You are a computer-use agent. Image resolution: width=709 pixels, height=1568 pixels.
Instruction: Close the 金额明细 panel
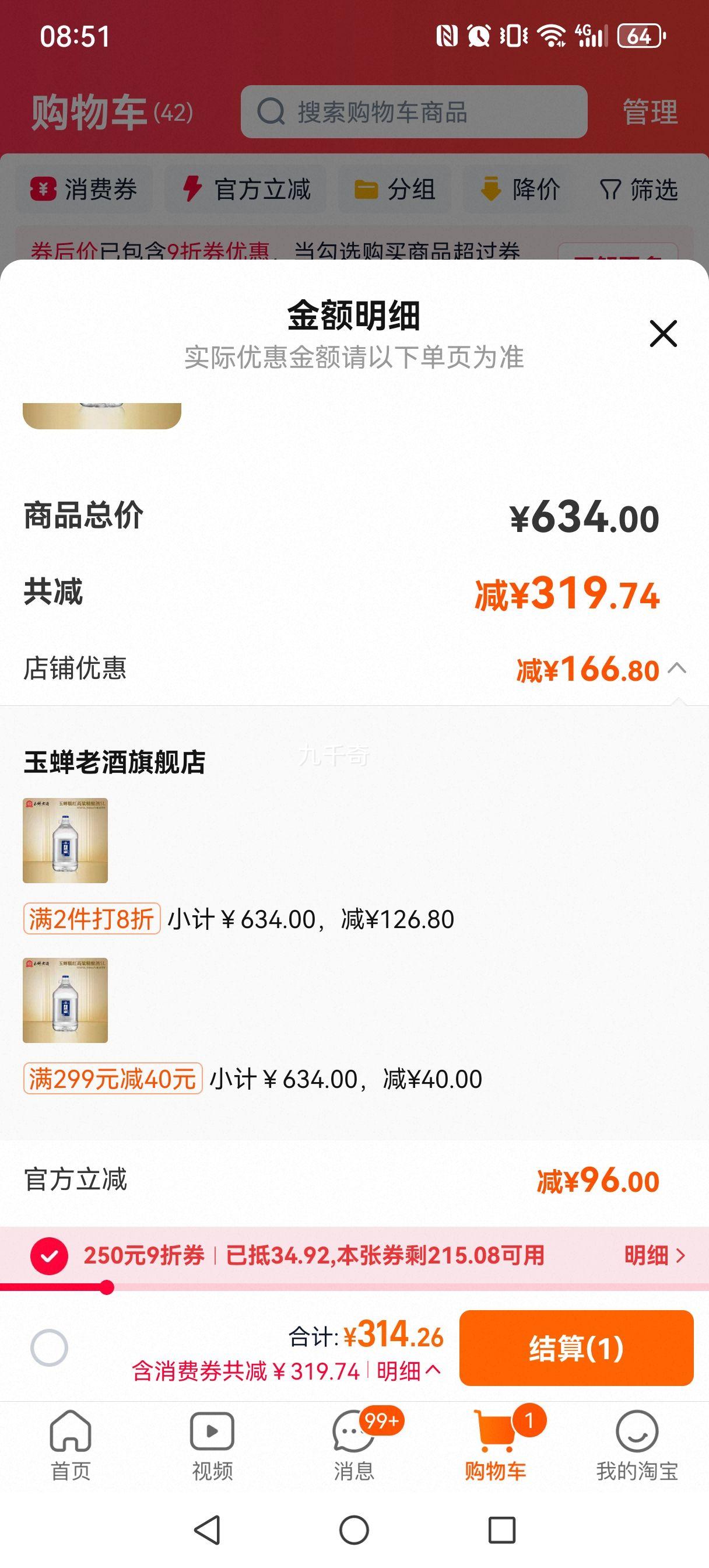(x=663, y=334)
